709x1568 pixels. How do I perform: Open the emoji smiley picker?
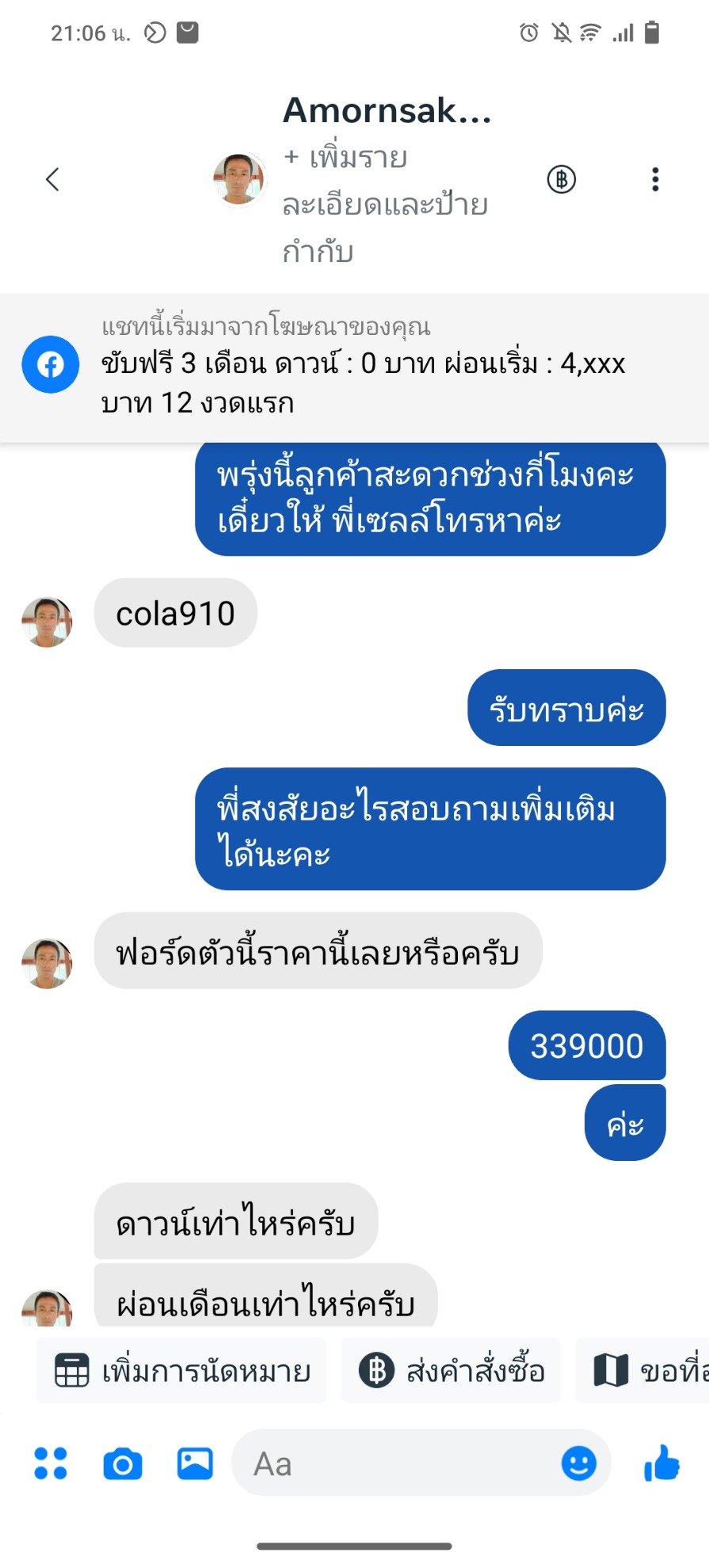click(579, 1463)
